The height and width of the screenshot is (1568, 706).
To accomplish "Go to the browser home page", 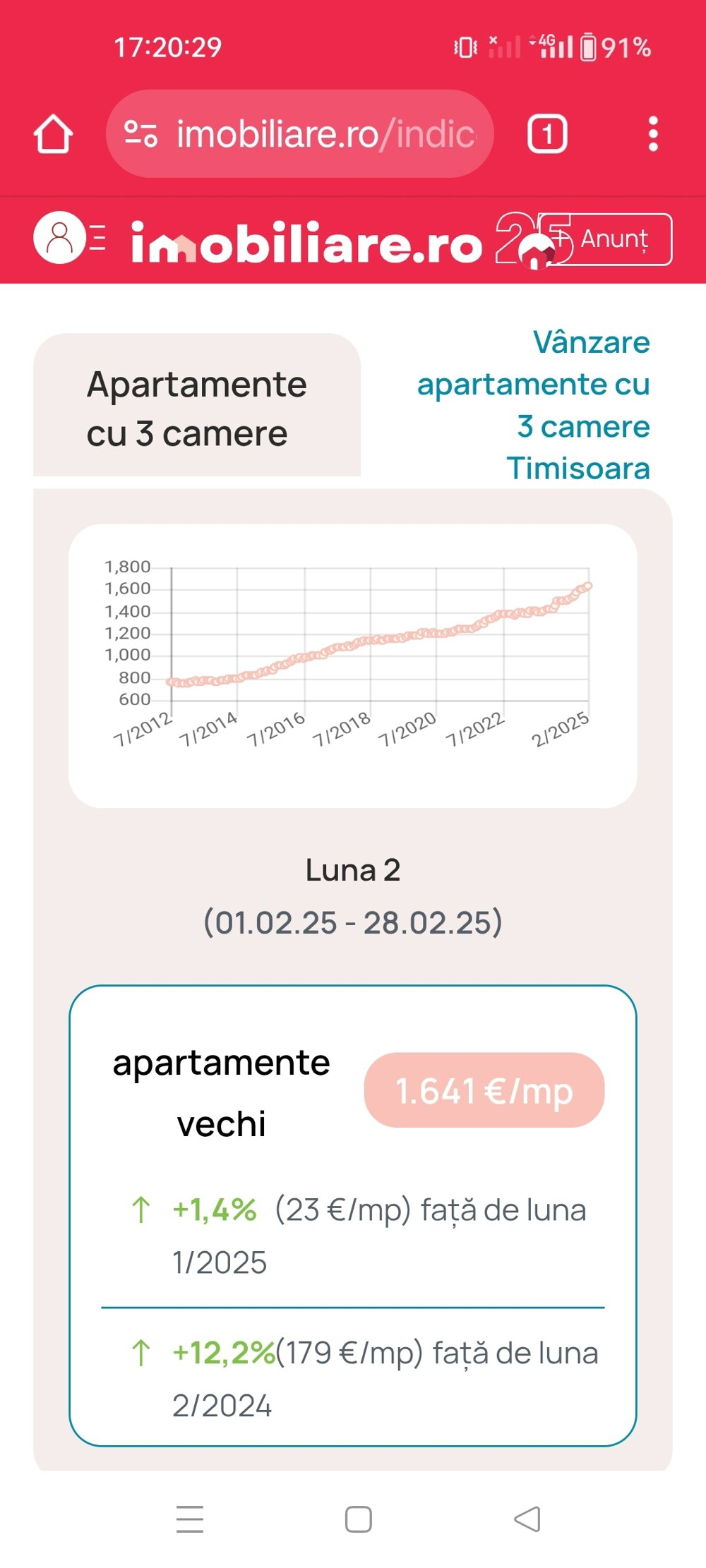I will click(53, 134).
